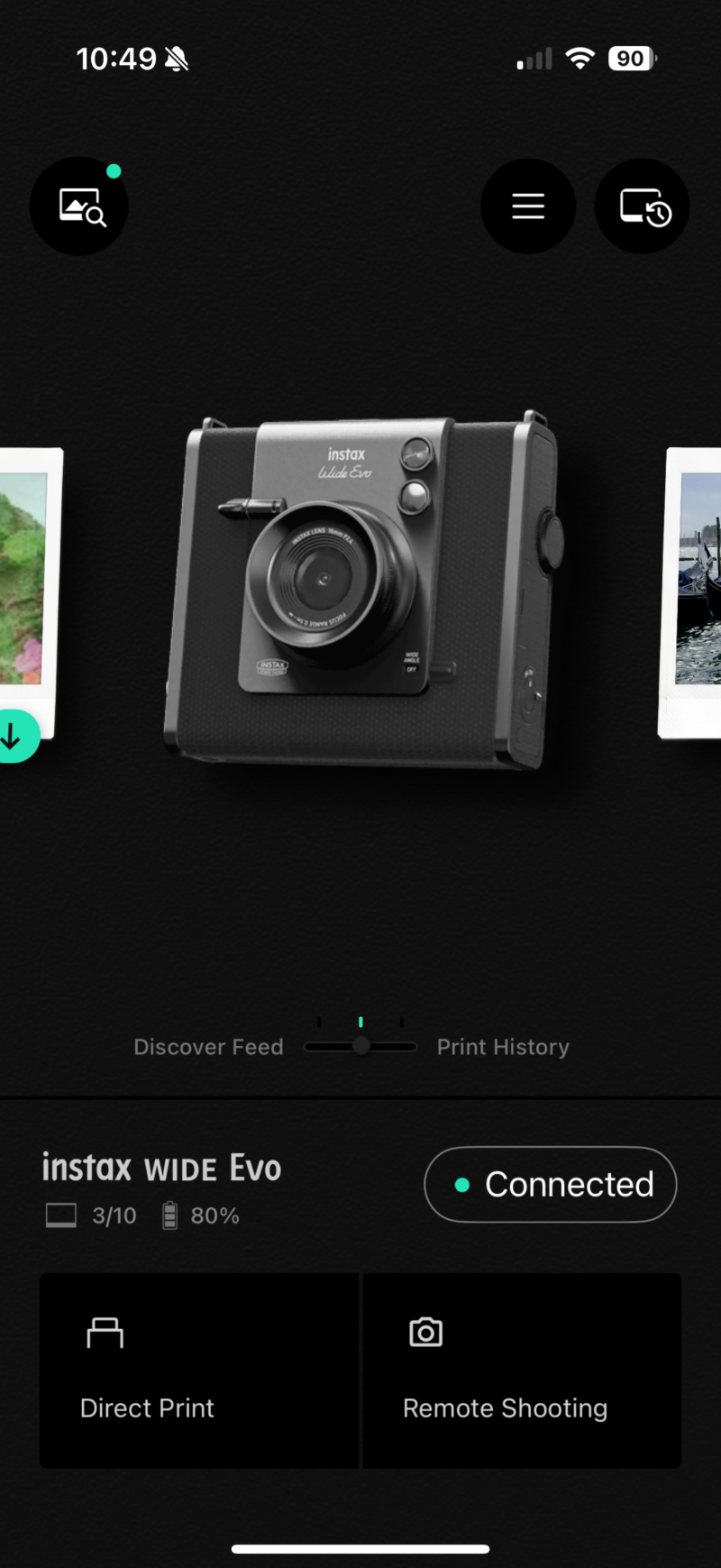The image size is (721, 1568).
Task: Start Remote Shooting
Action: [x=522, y=1371]
